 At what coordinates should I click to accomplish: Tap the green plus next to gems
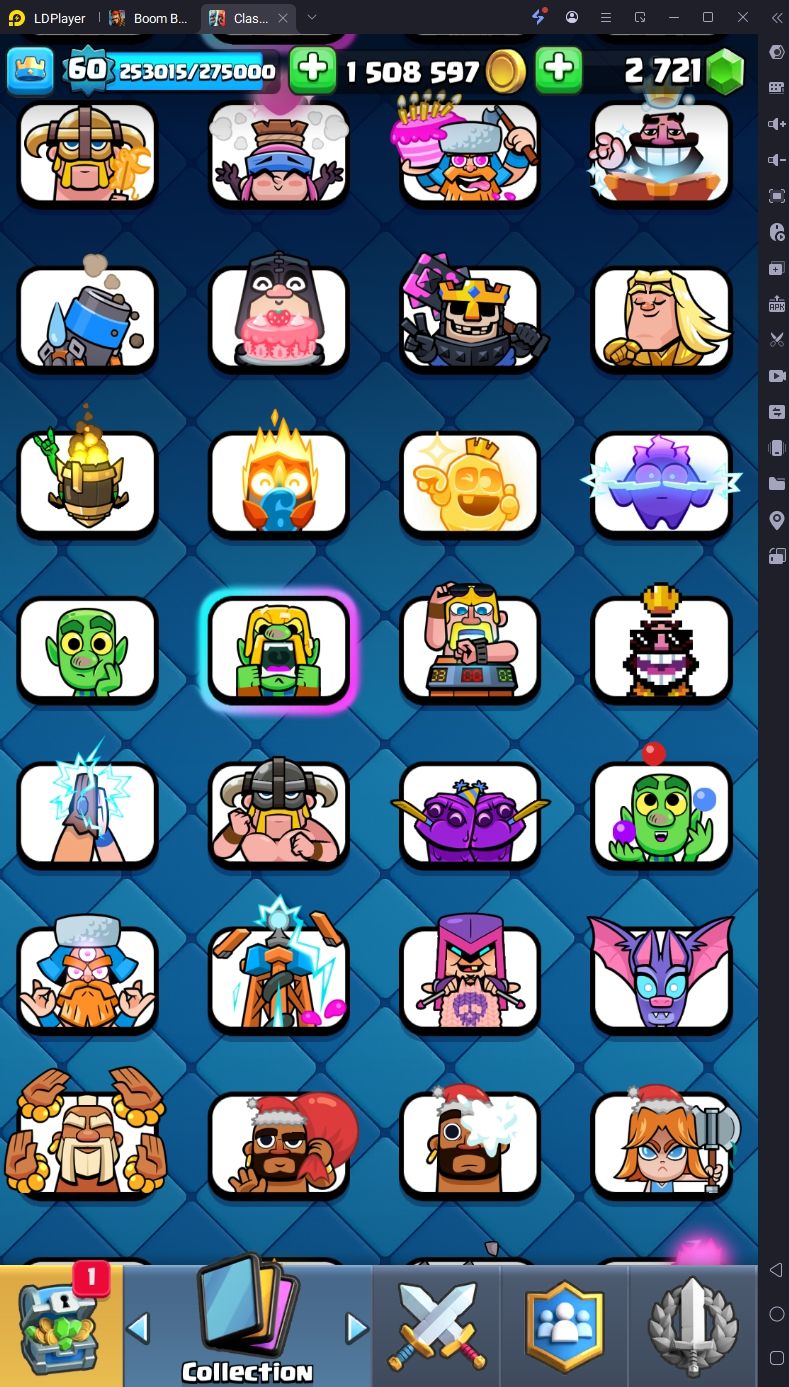tap(559, 69)
